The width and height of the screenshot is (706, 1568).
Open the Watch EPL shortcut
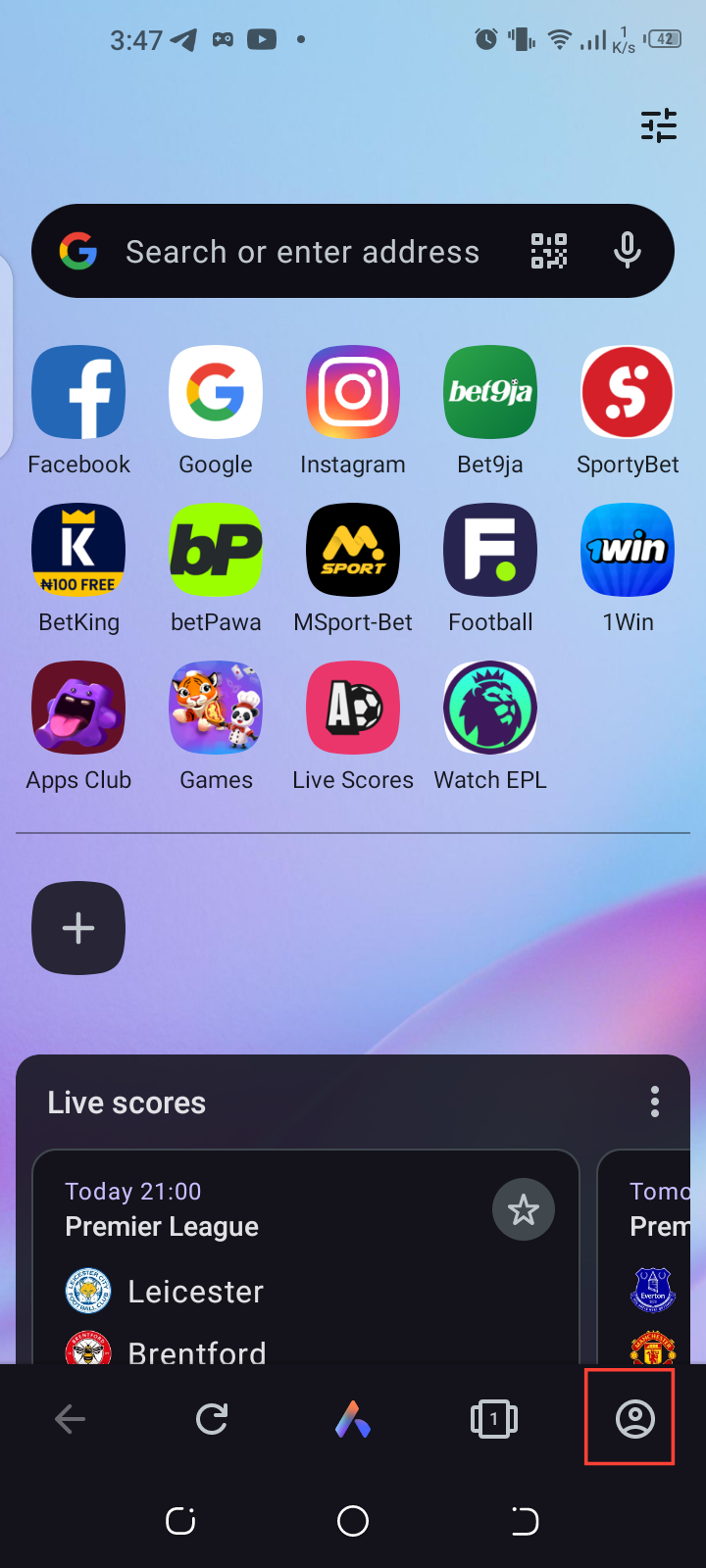tap(490, 708)
